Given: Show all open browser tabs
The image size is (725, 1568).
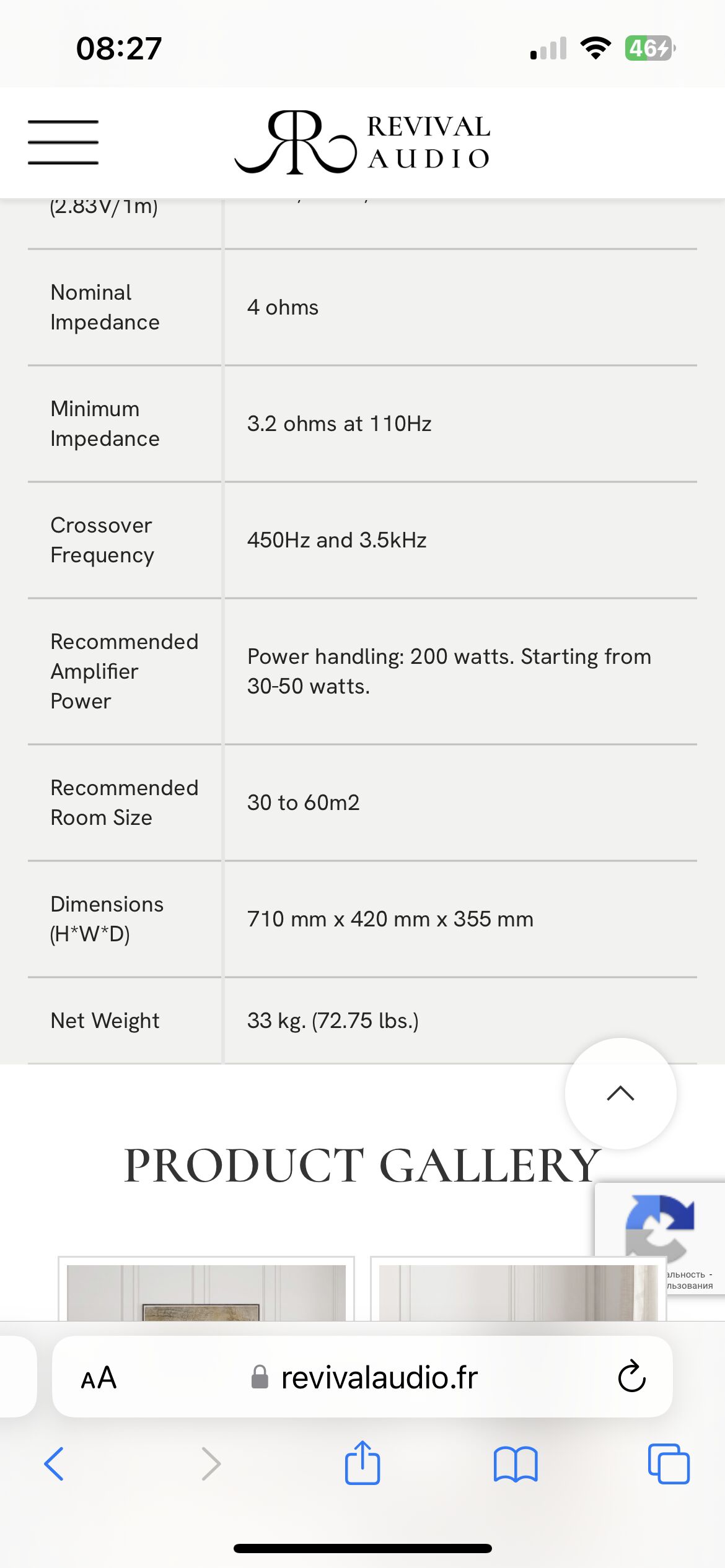Looking at the screenshot, I should click(x=669, y=1464).
